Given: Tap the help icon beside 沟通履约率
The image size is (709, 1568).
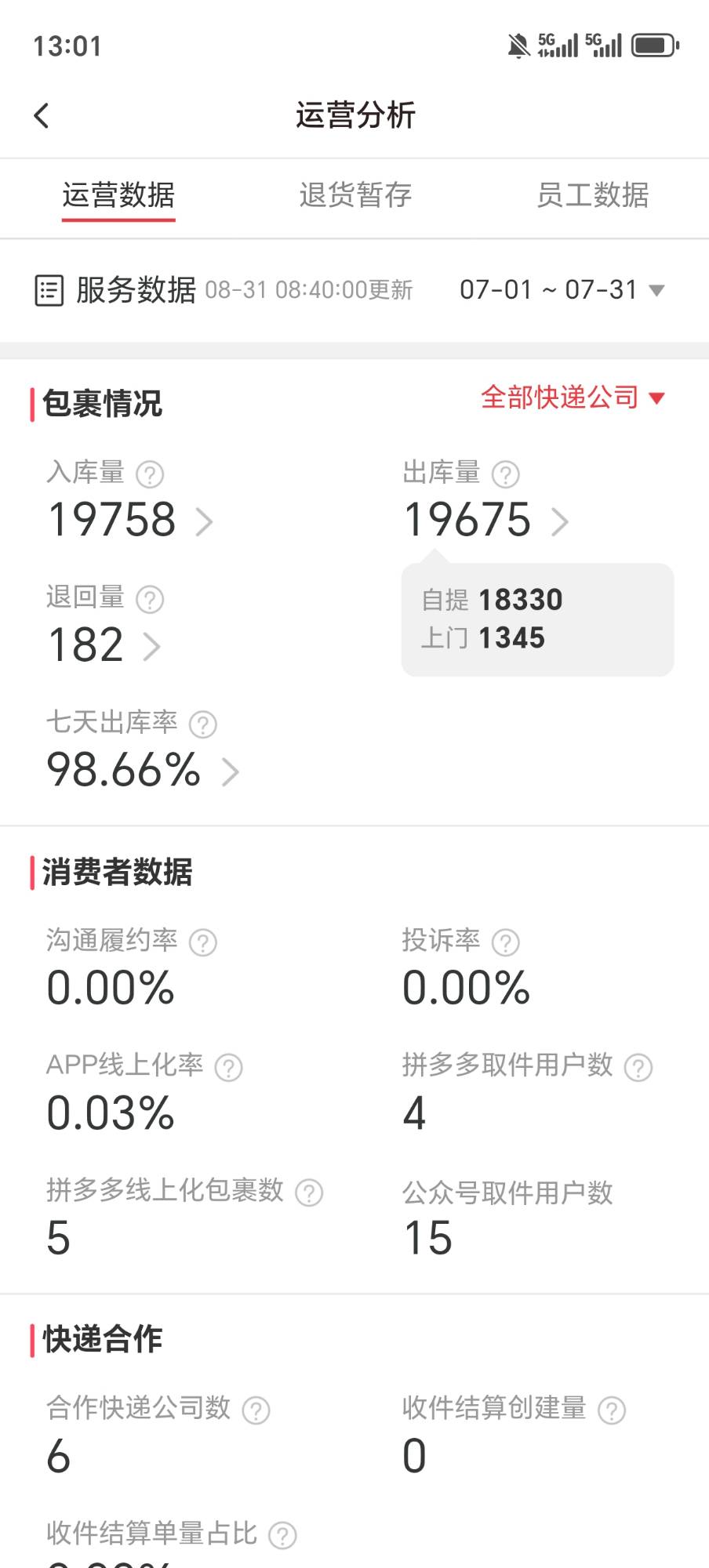Looking at the screenshot, I should click(x=203, y=942).
